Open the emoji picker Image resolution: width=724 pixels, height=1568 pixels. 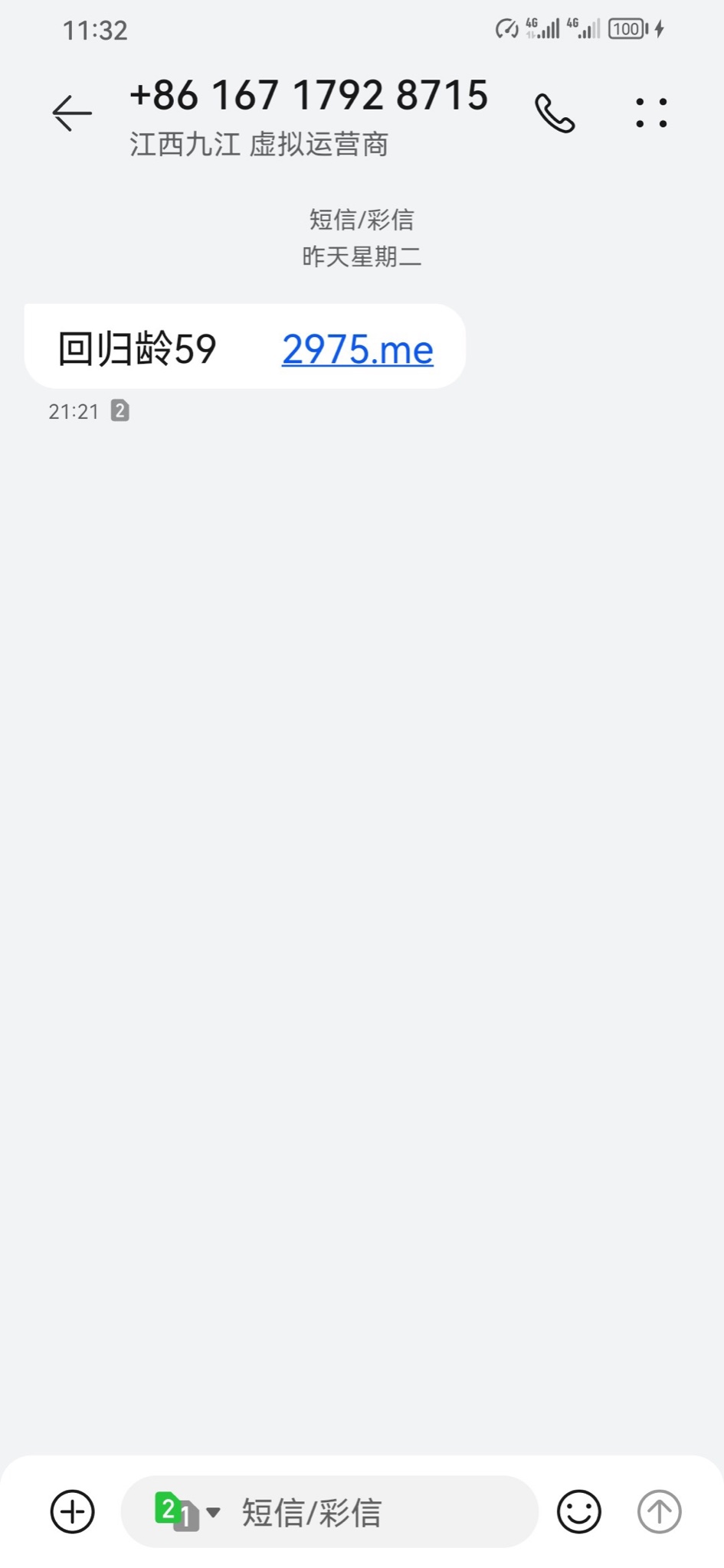[x=578, y=1511]
